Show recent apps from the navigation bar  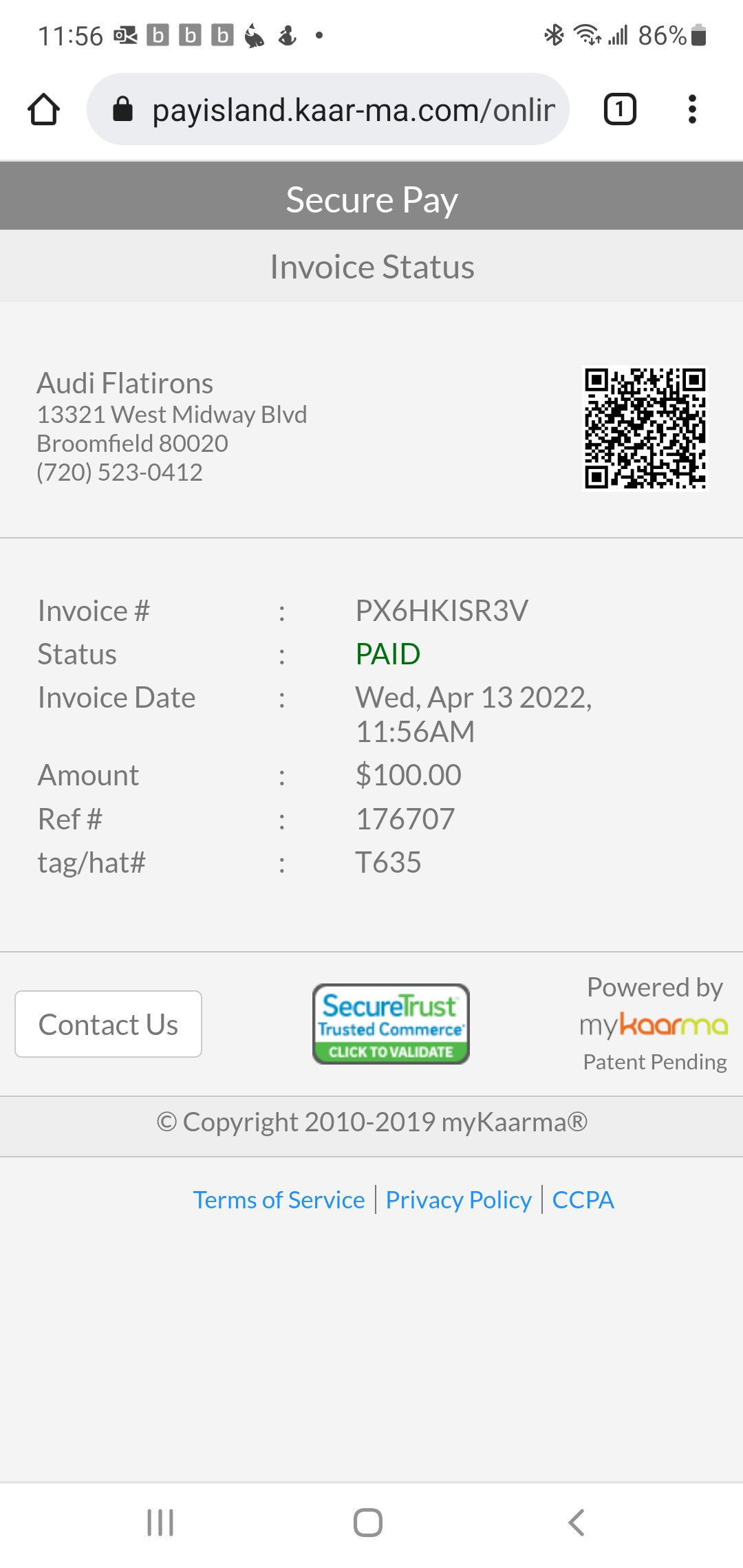click(160, 1523)
